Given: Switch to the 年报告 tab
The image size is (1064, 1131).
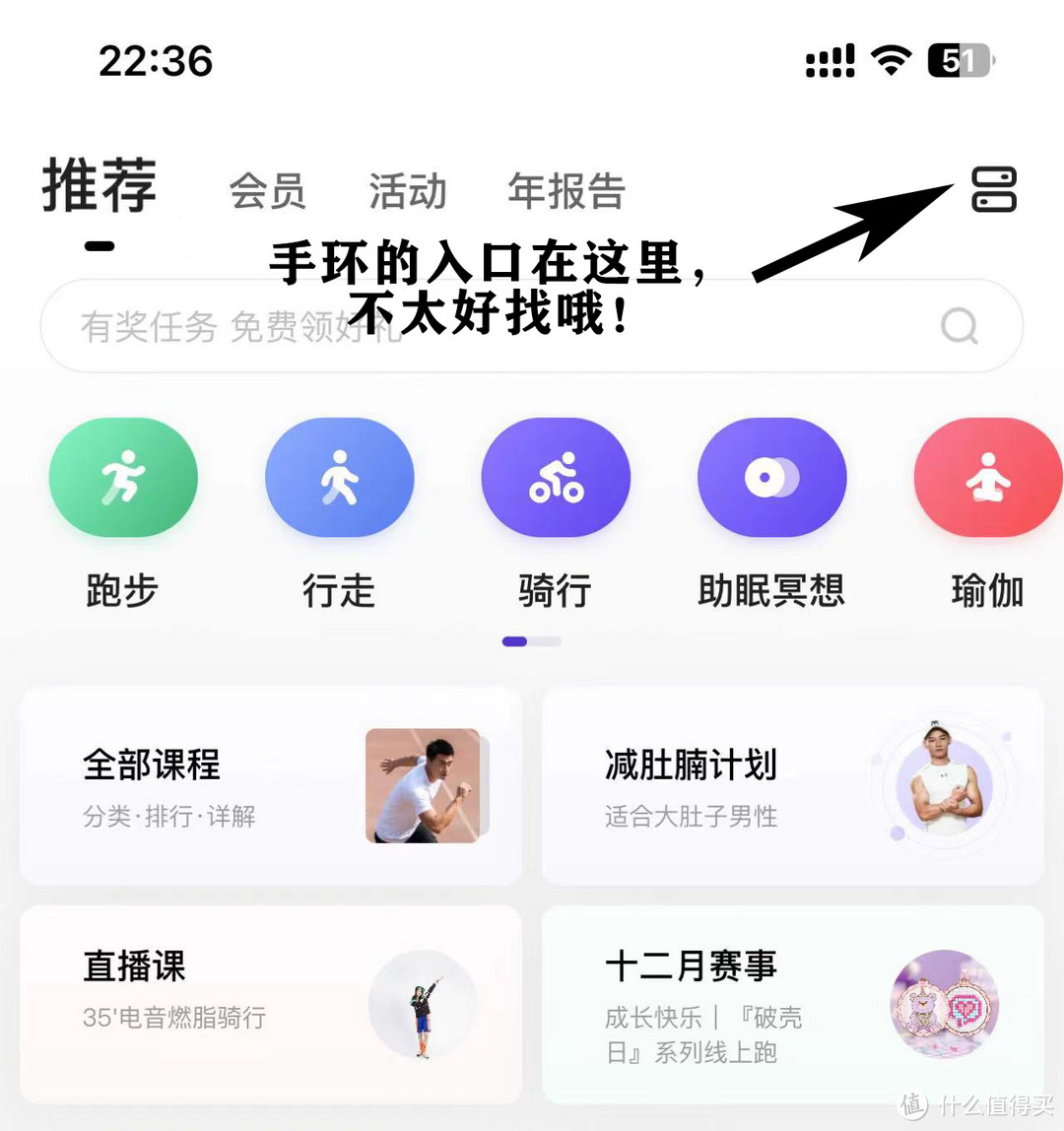Looking at the screenshot, I should pyautogui.click(x=565, y=189).
